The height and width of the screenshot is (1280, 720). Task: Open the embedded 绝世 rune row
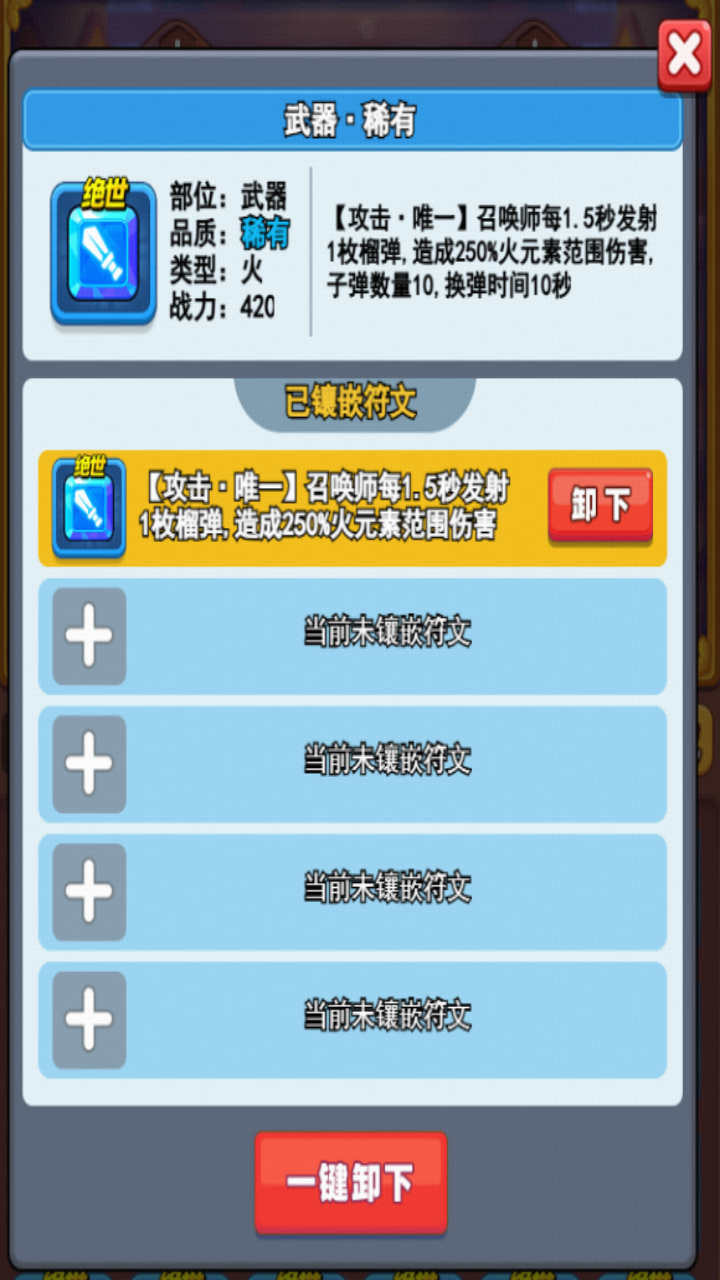pos(320,508)
